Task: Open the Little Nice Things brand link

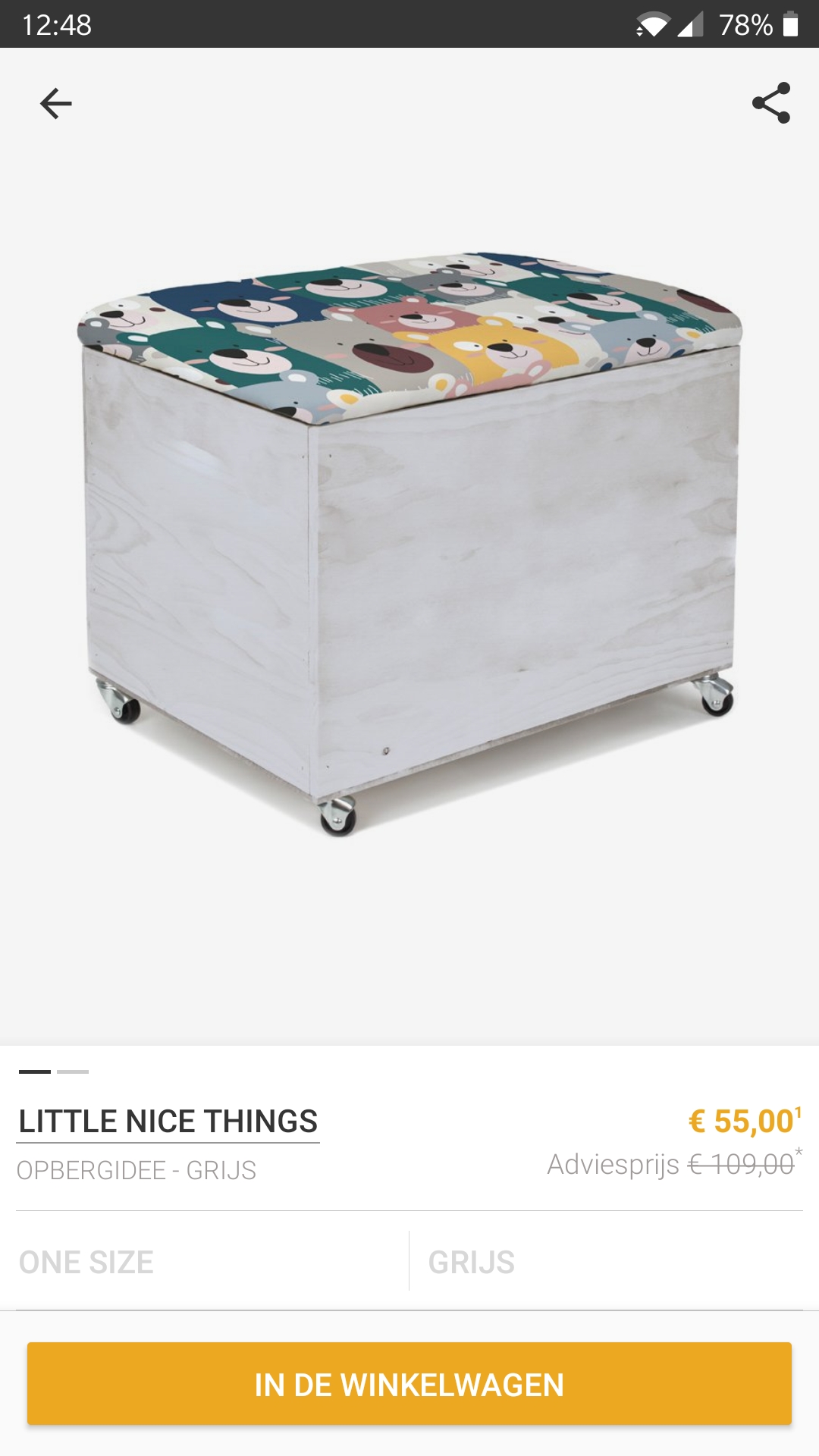Action: click(168, 1122)
